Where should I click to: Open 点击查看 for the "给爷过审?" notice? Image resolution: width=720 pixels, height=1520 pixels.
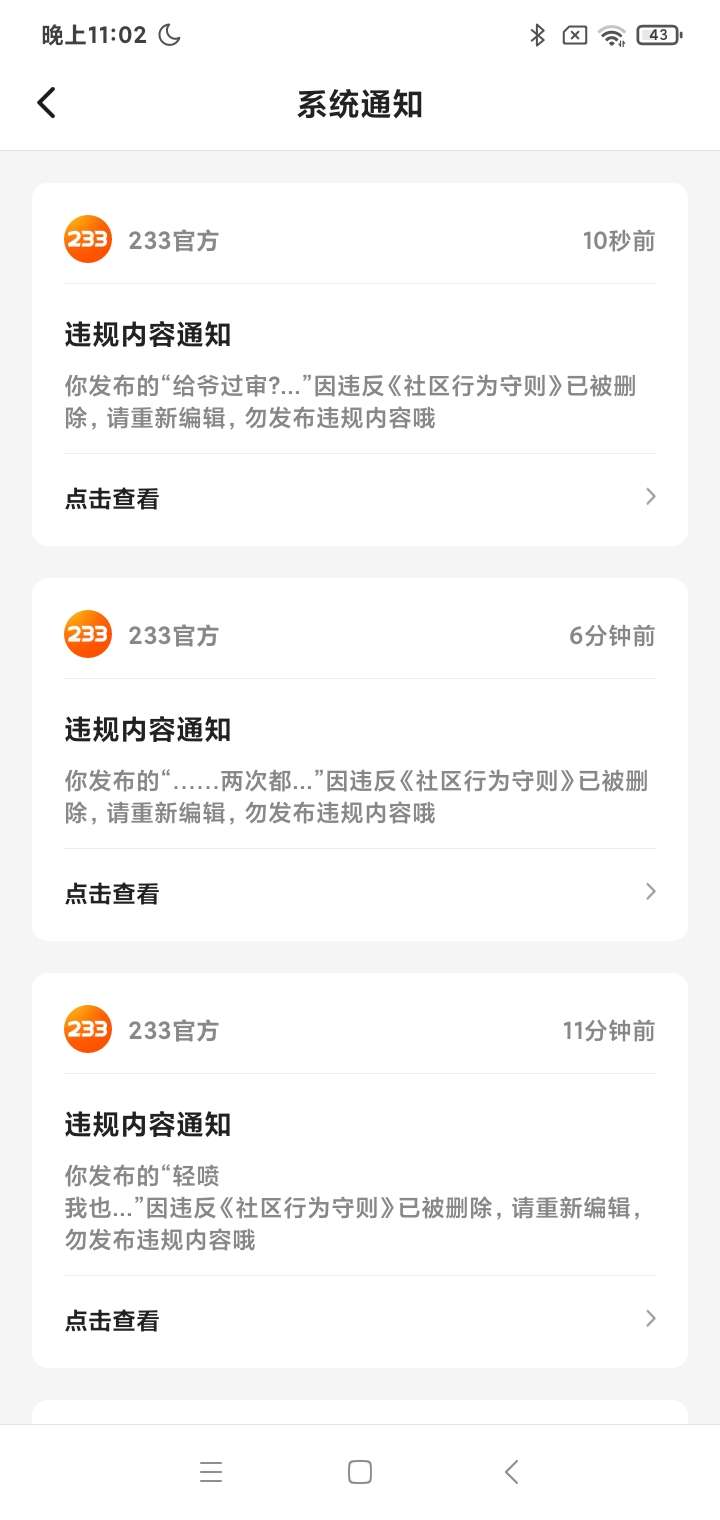tap(360, 498)
